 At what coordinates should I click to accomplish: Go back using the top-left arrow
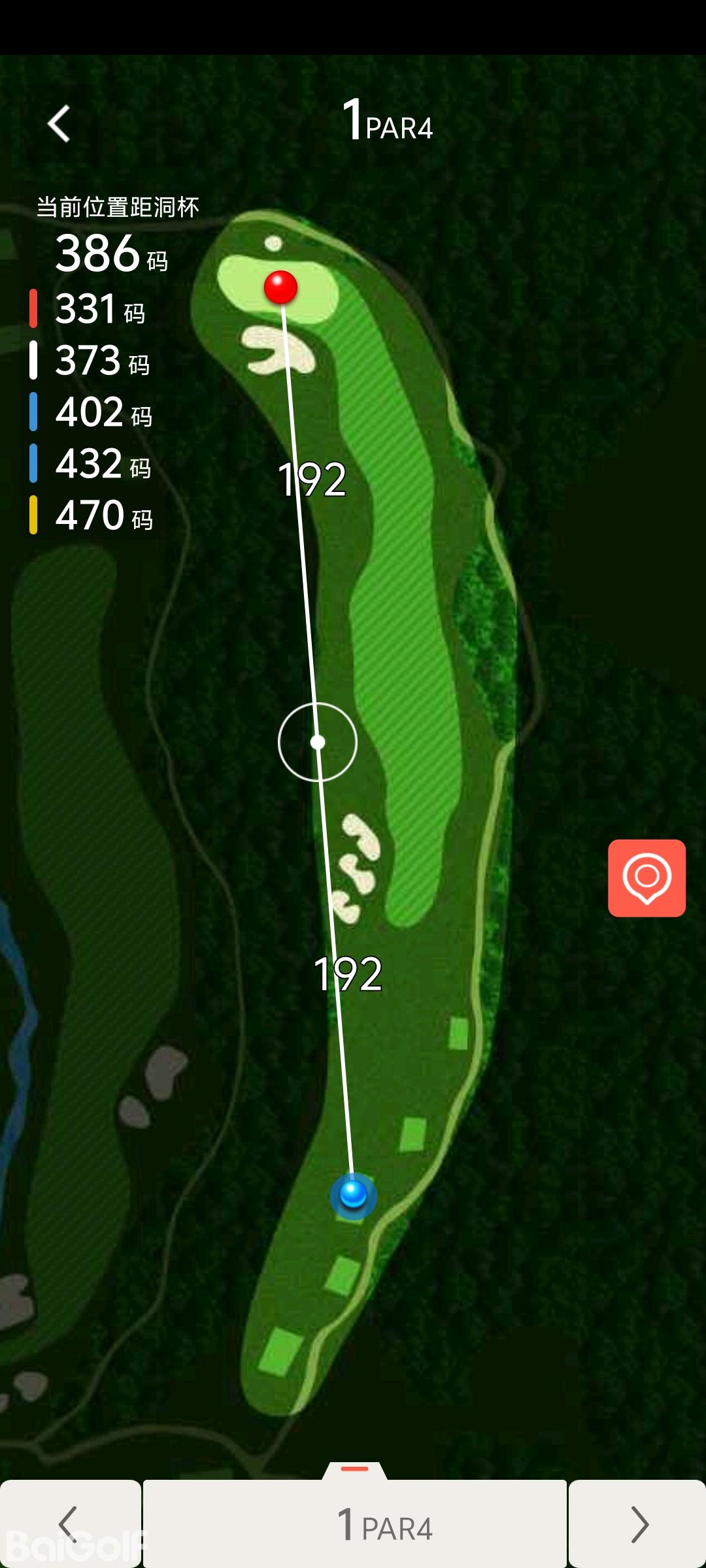tap(59, 123)
